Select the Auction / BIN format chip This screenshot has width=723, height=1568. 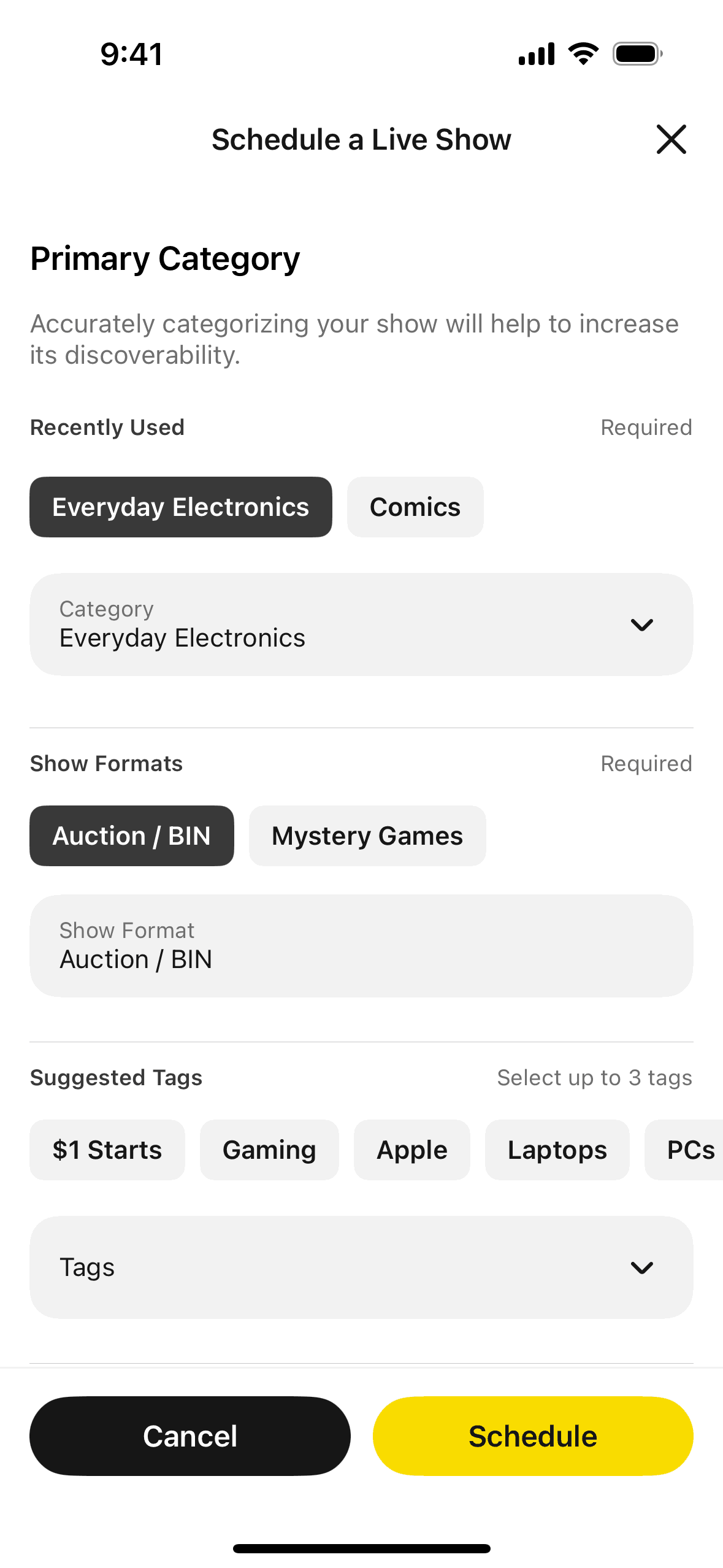tap(132, 836)
